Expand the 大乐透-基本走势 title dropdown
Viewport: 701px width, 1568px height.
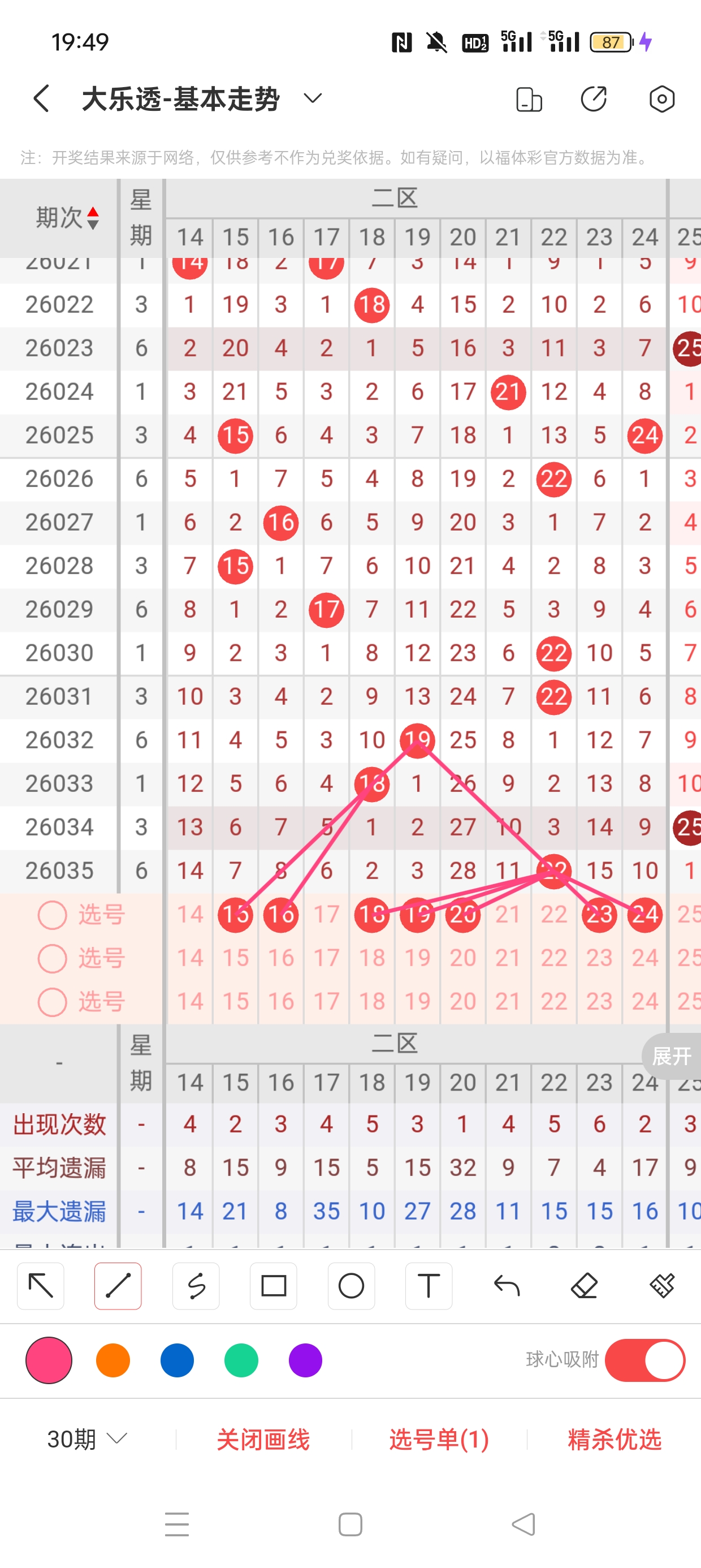[x=313, y=98]
